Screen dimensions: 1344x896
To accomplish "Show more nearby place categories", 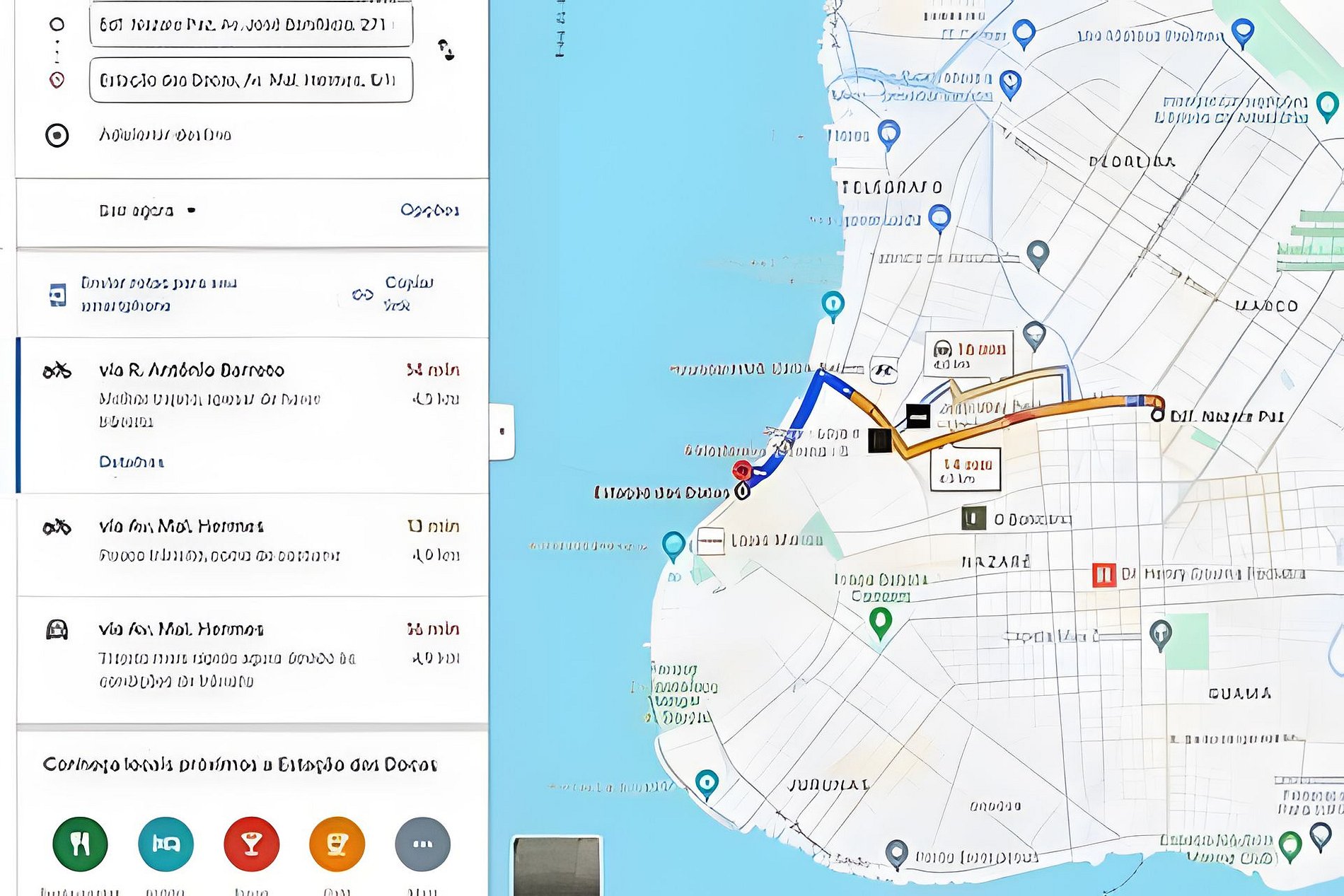I will click(x=422, y=844).
